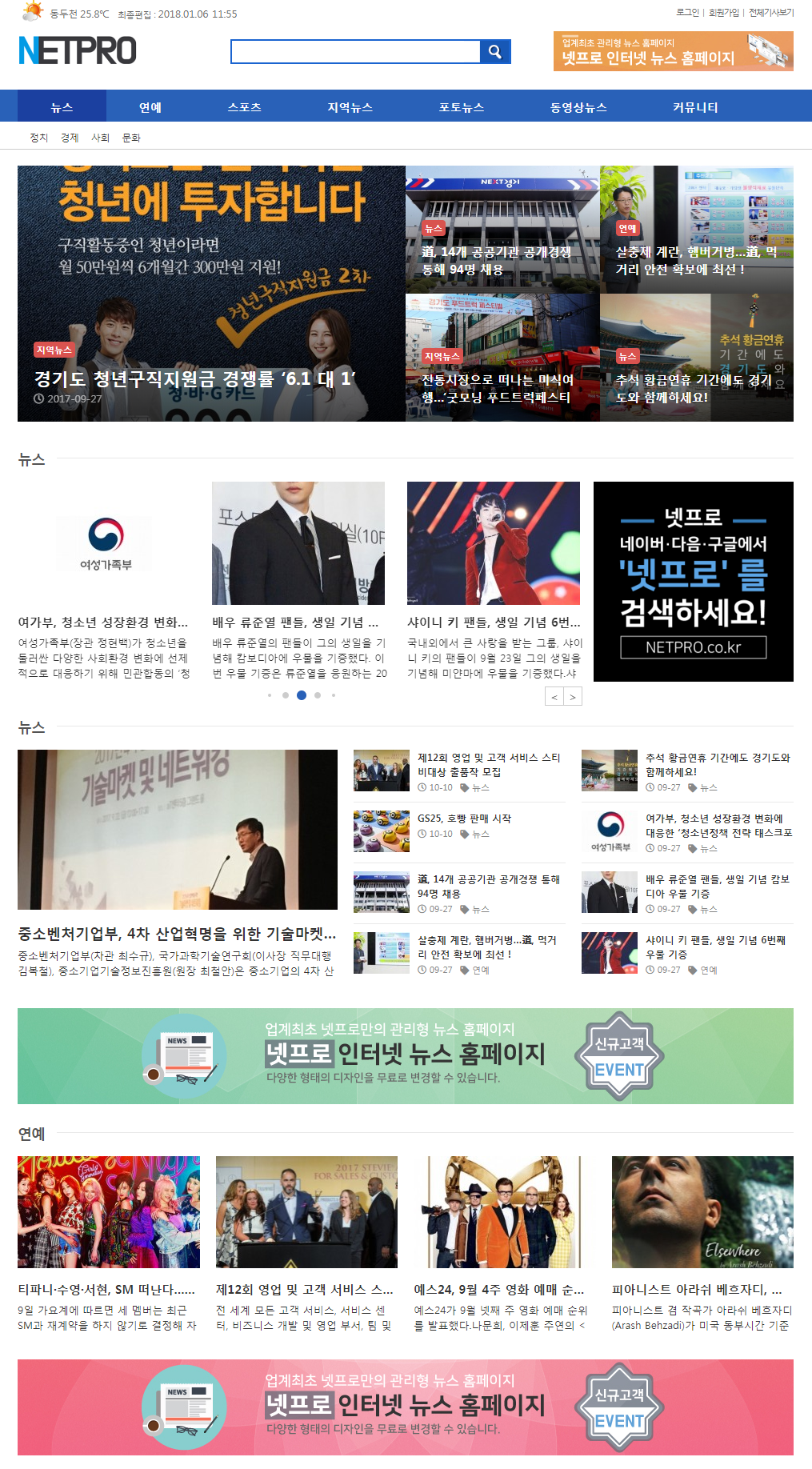Open the GS25 호빵 판매 시작 article

point(464,819)
